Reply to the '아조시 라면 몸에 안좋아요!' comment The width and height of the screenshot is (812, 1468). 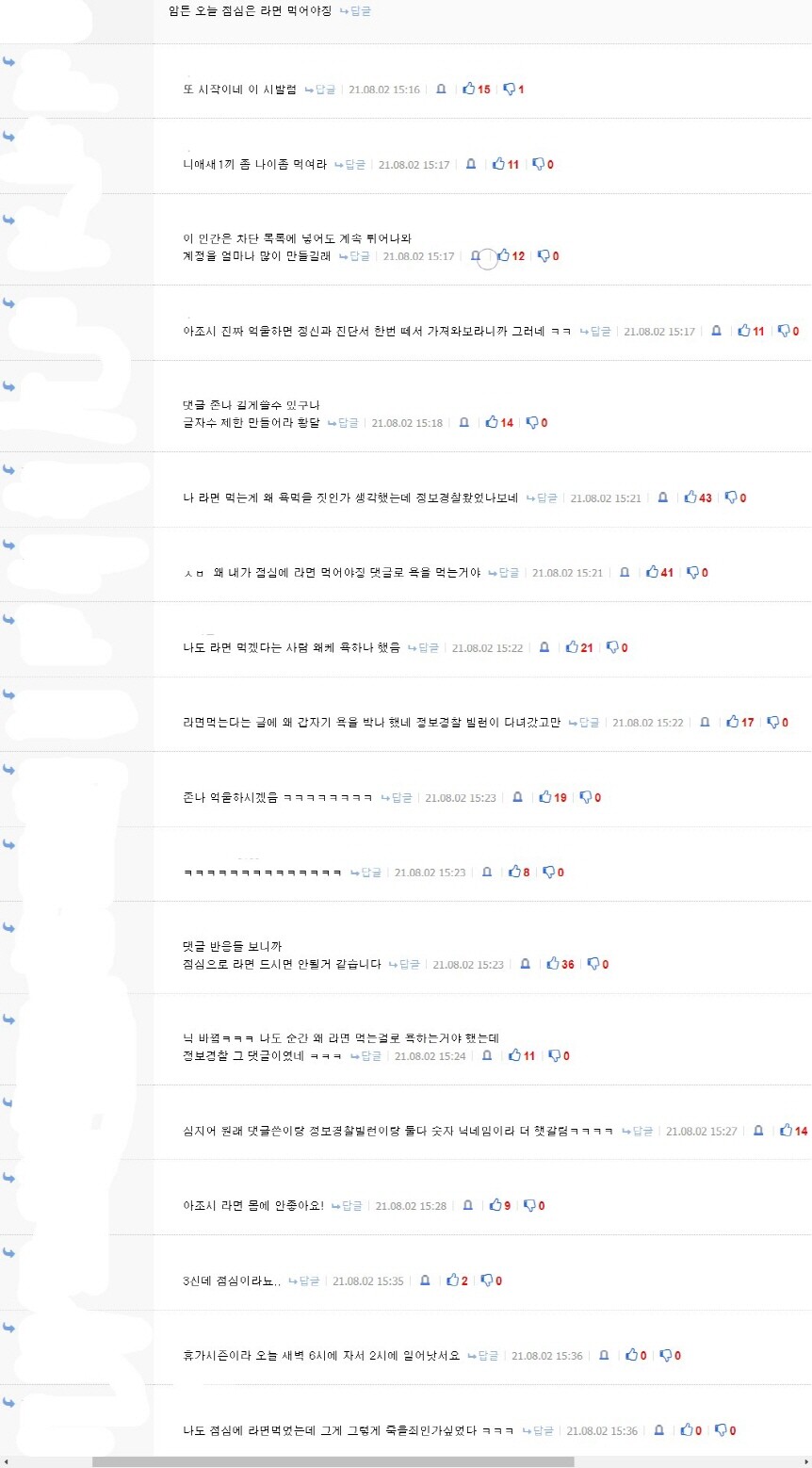pyautogui.click(x=347, y=1206)
